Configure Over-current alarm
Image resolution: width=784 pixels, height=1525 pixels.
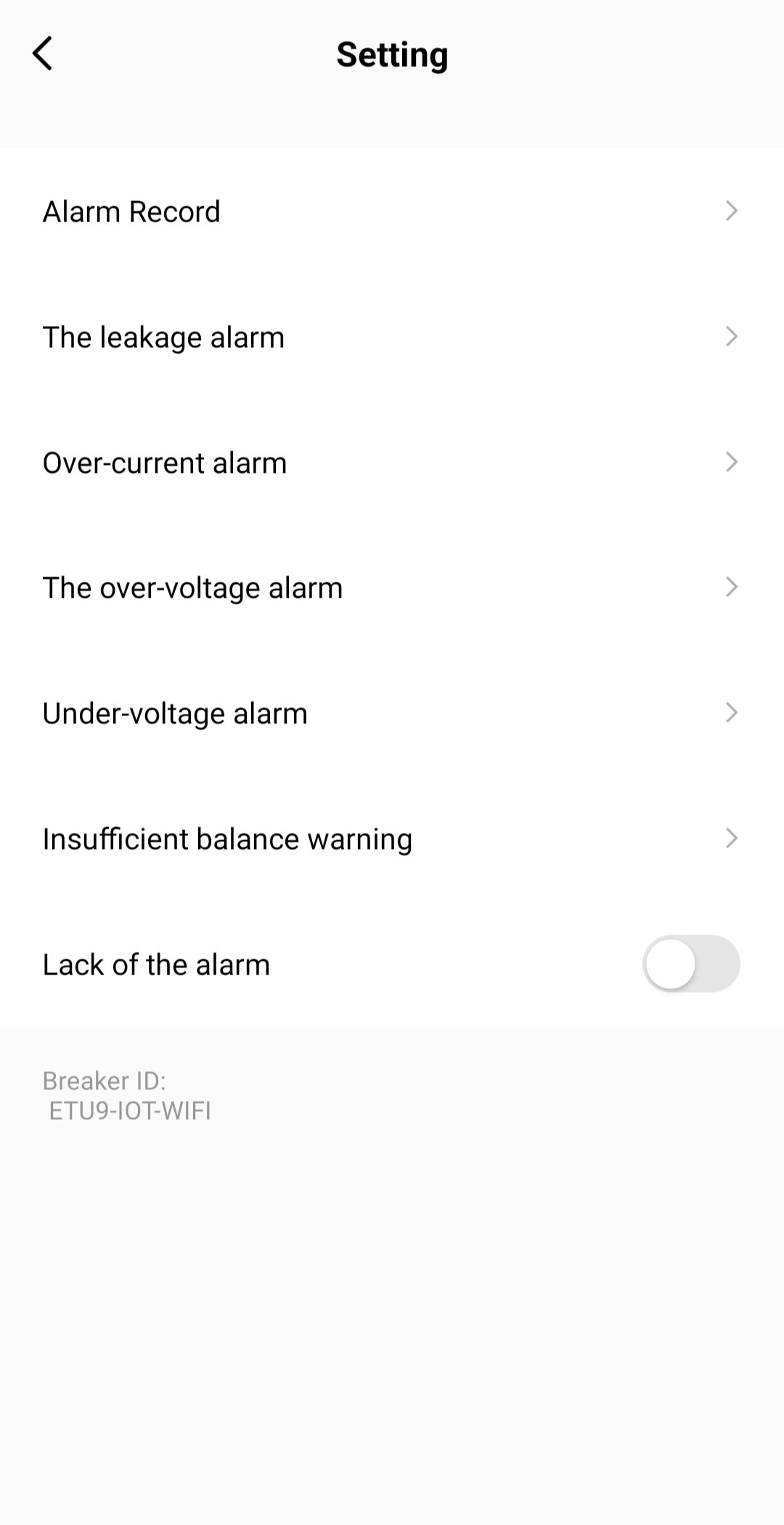point(391,463)
